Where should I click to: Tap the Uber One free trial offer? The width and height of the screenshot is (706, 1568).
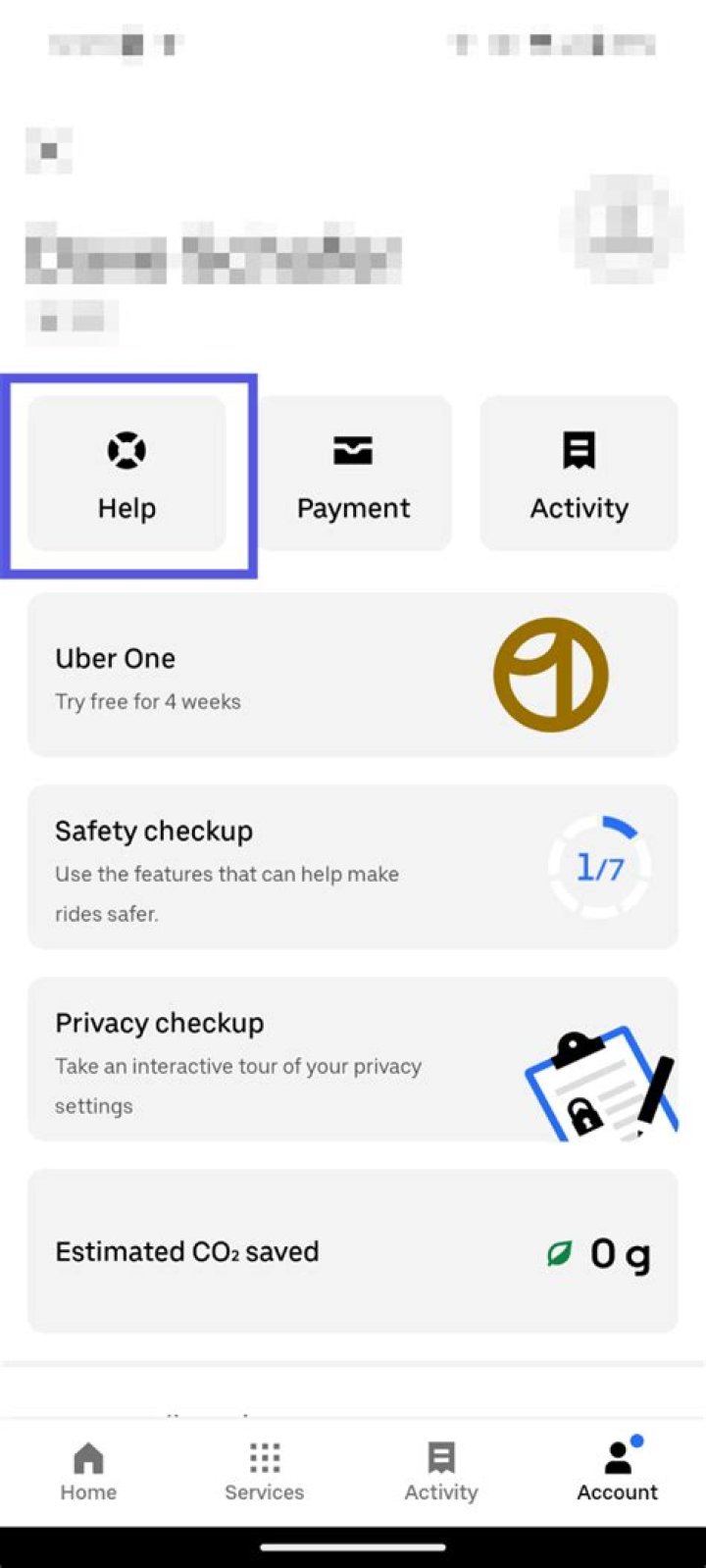[x=353, y=674]
